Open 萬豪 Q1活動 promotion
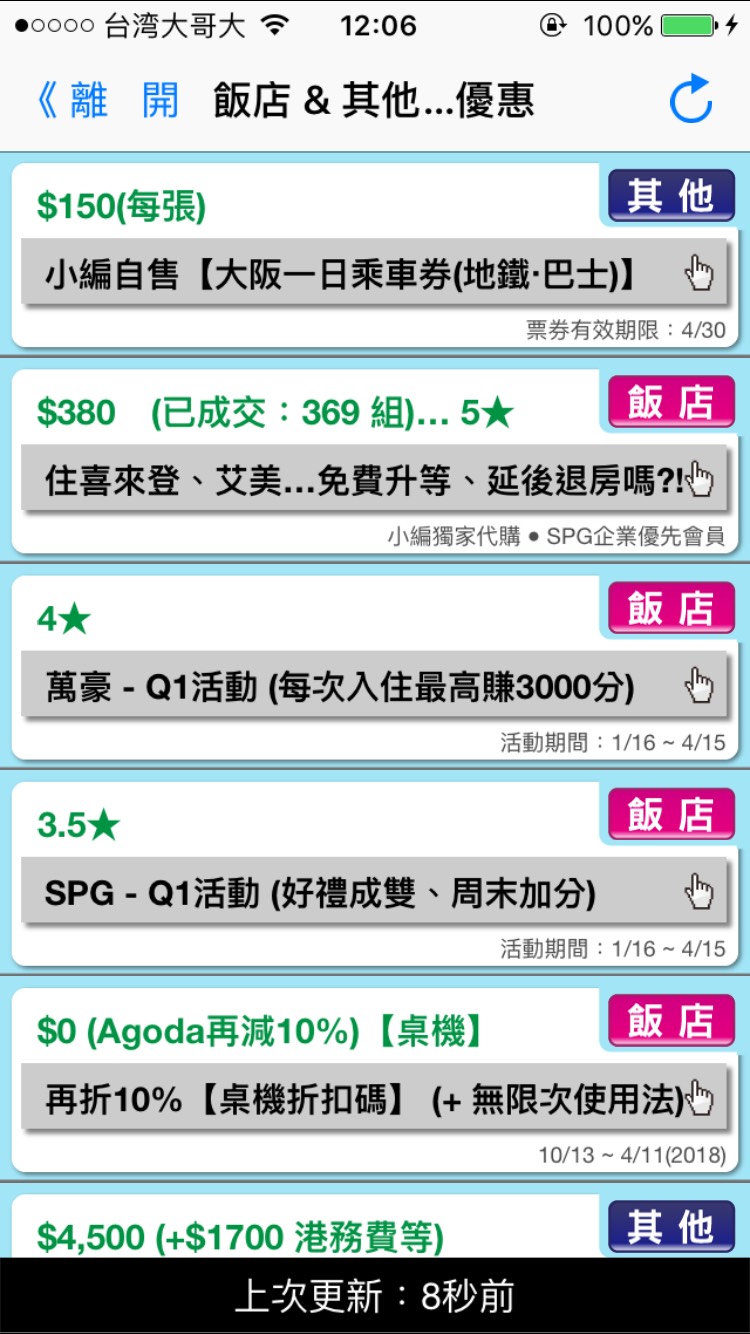 373,686
